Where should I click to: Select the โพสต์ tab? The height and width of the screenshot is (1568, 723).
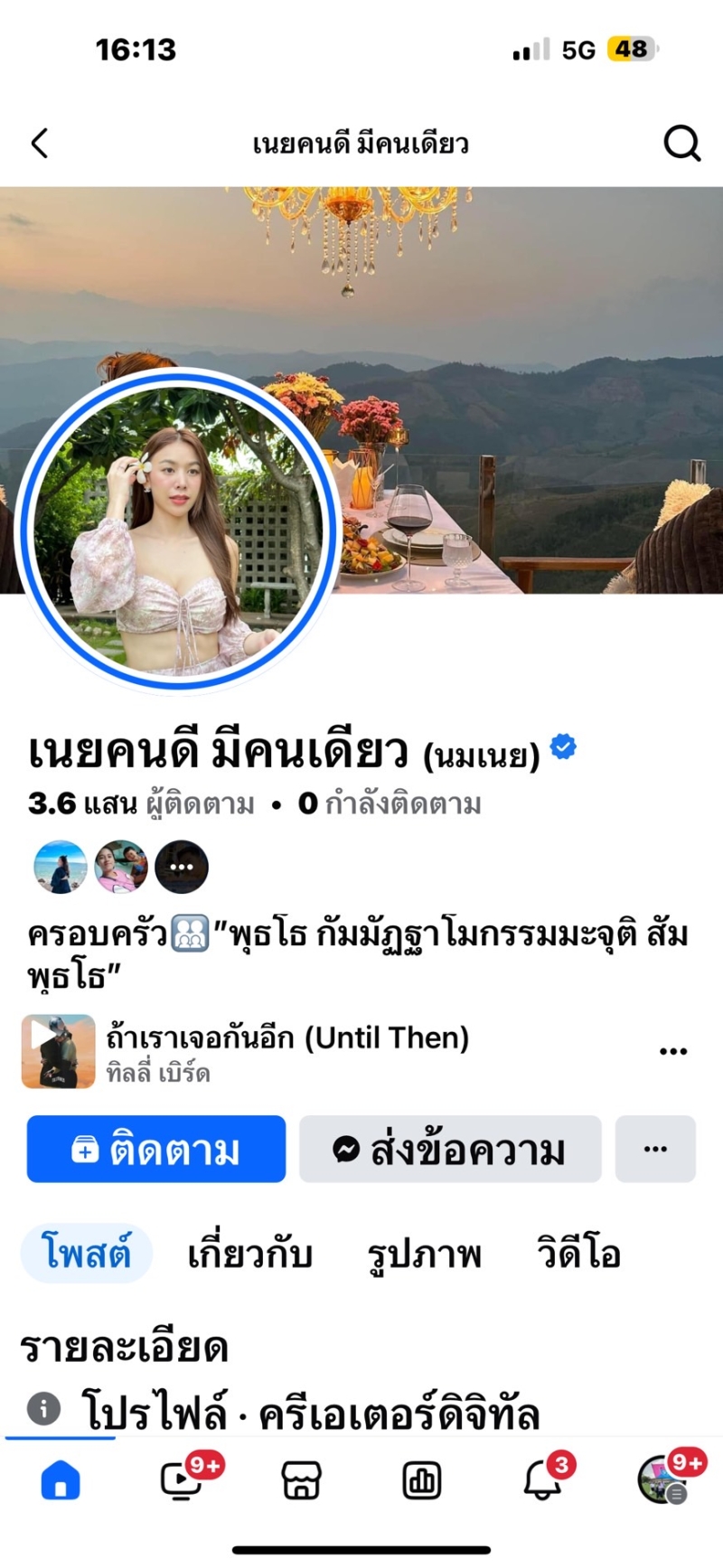click(x=87, y=1253)
